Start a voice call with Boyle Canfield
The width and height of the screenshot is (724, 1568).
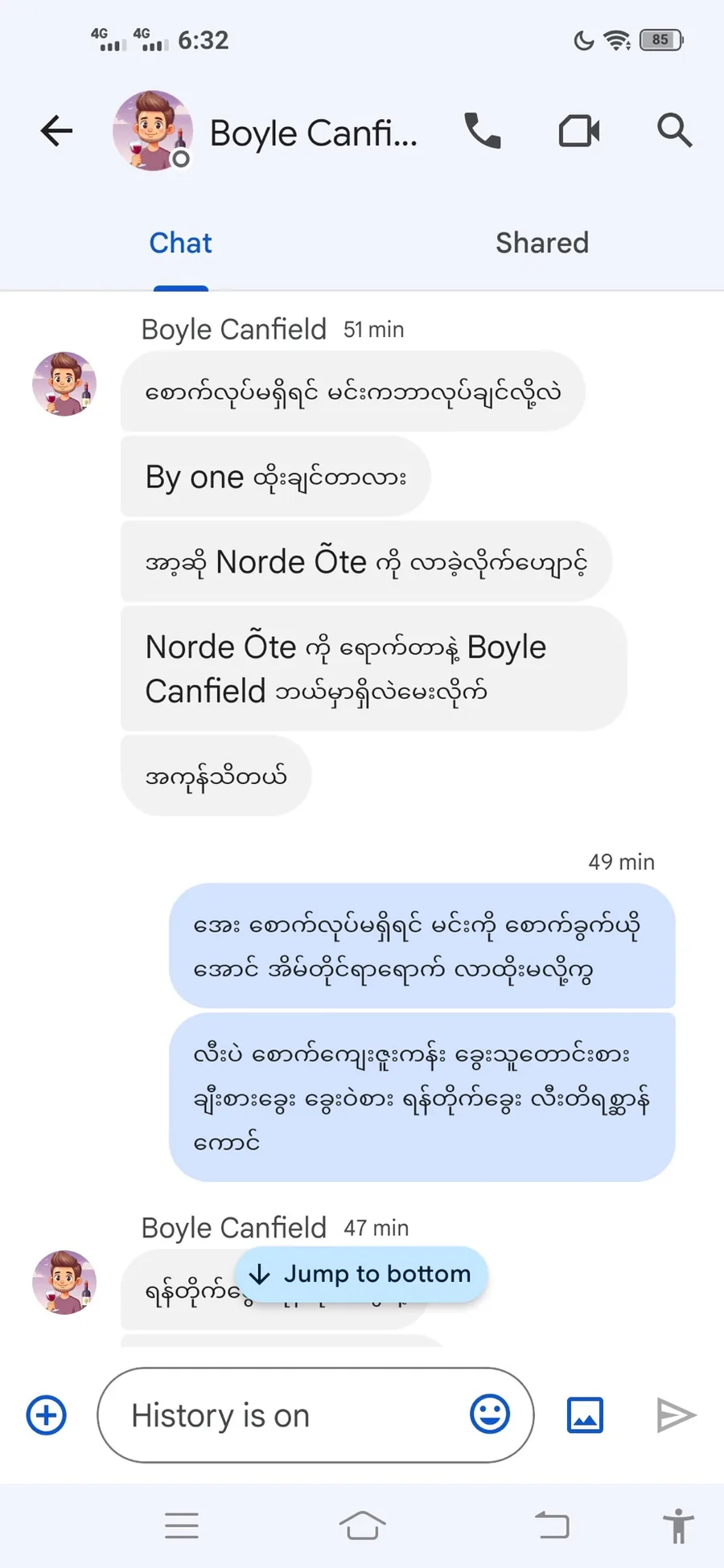click(483, 131)
